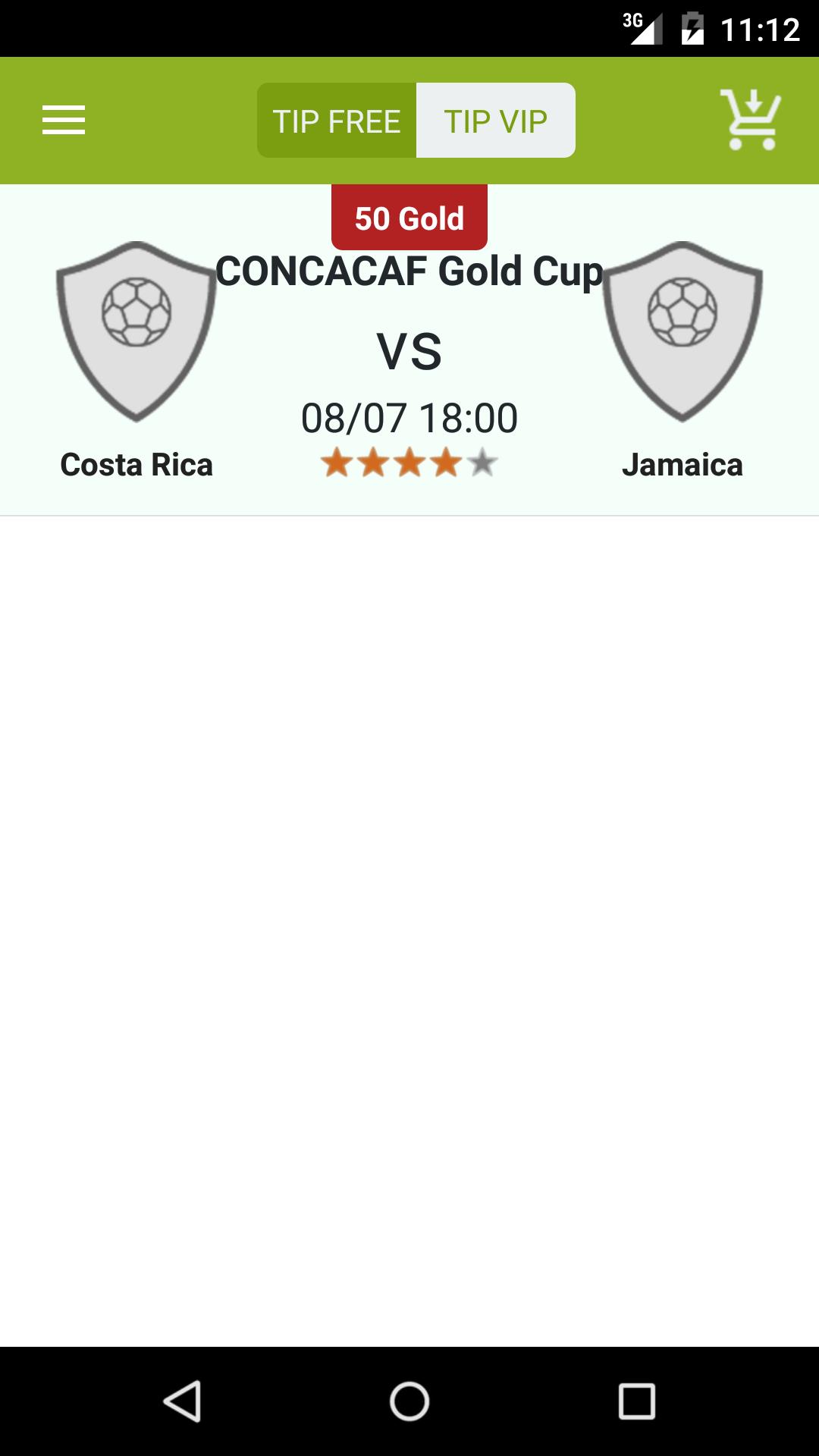Switch to the TIP FREE tab
Screen dimensions: 819x1456
point(337,121)
